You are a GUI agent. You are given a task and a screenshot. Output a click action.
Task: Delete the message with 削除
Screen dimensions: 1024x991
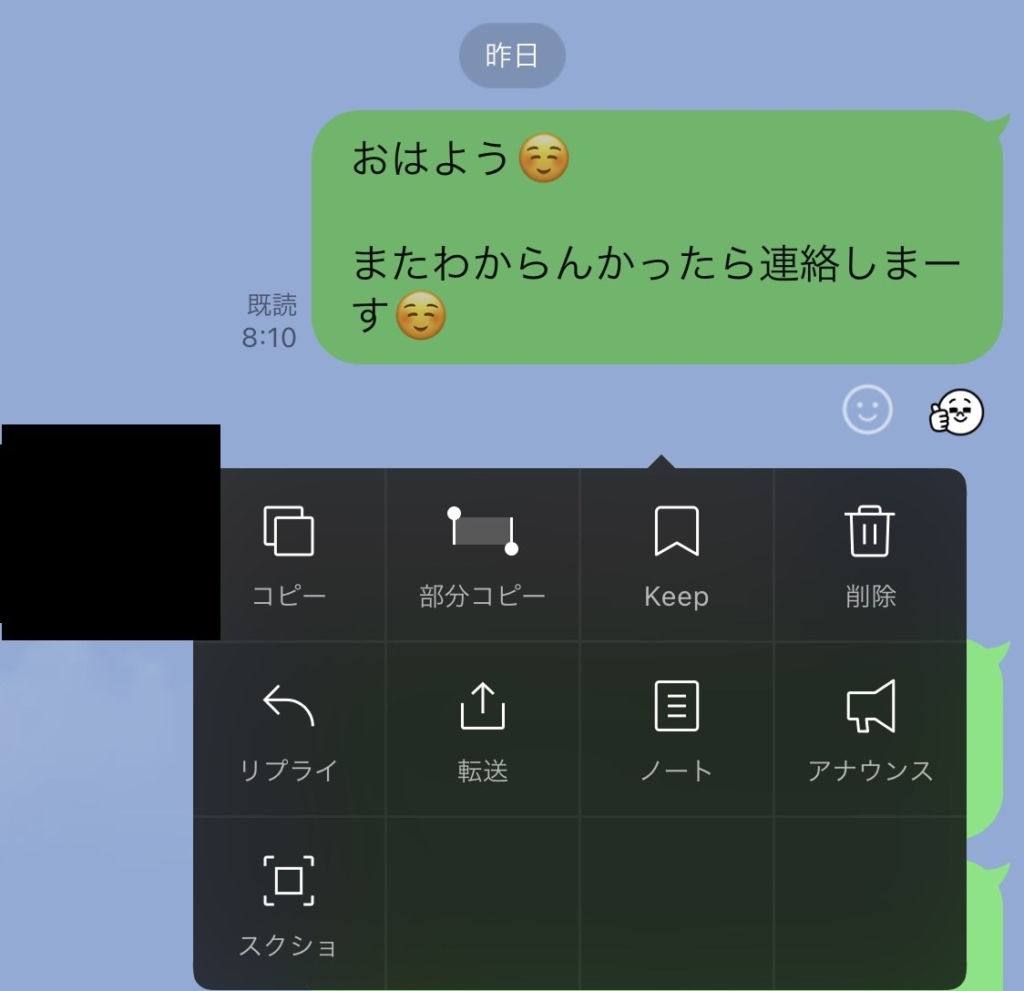click(x=870, y=555)
